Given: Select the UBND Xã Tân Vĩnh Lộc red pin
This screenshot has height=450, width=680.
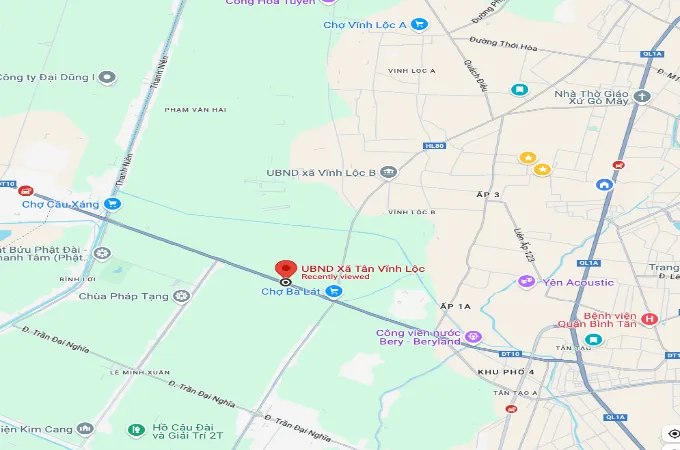Looking at the screenshot, I should pyautogui.click(x=285, y=269).
